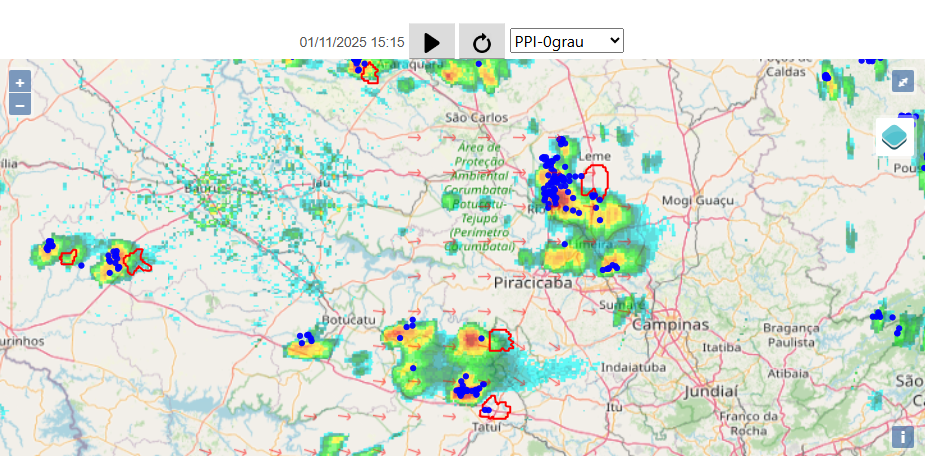Open the map layers switcher
This screenshot has width=926, height=456.
[x=896, y=136]
